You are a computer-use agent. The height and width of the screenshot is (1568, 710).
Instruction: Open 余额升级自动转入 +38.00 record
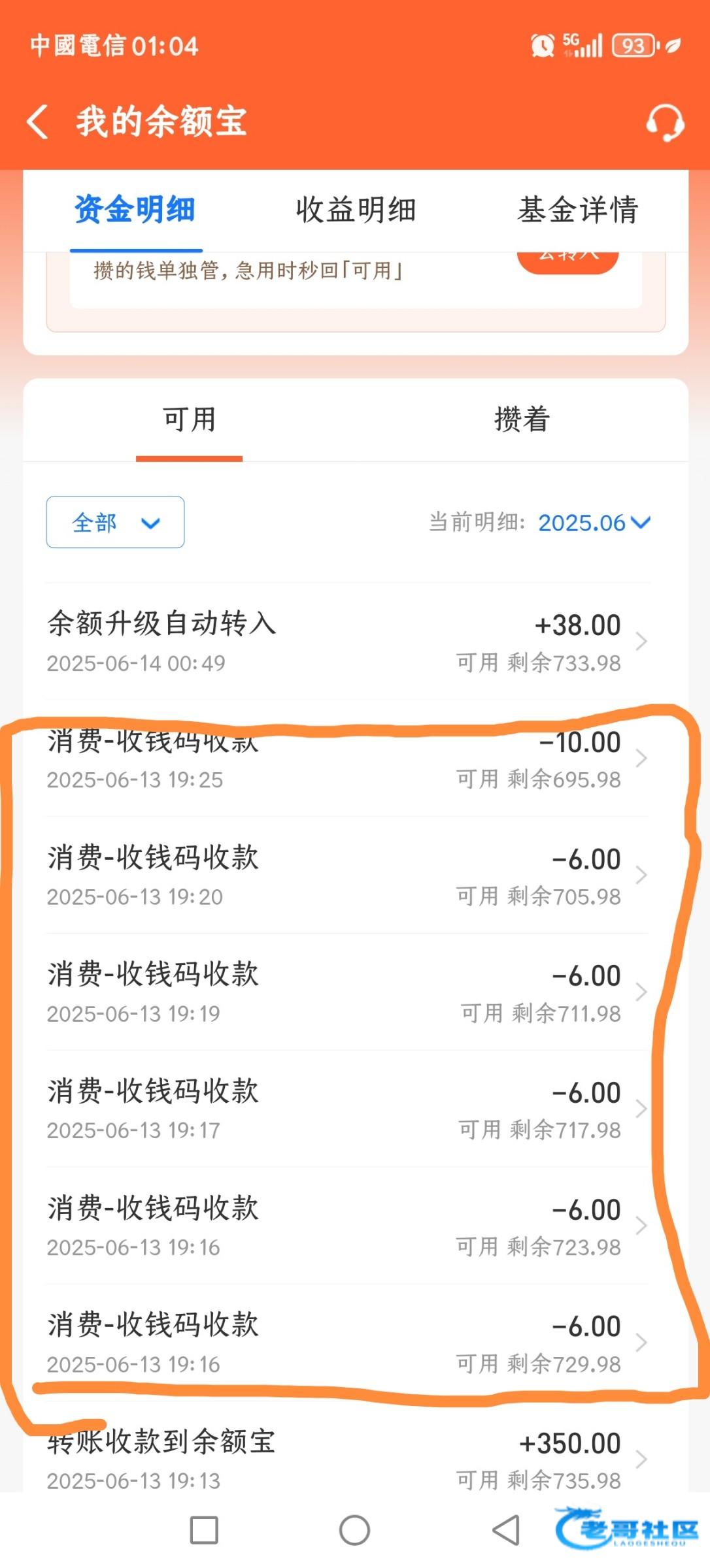point(348,641)
